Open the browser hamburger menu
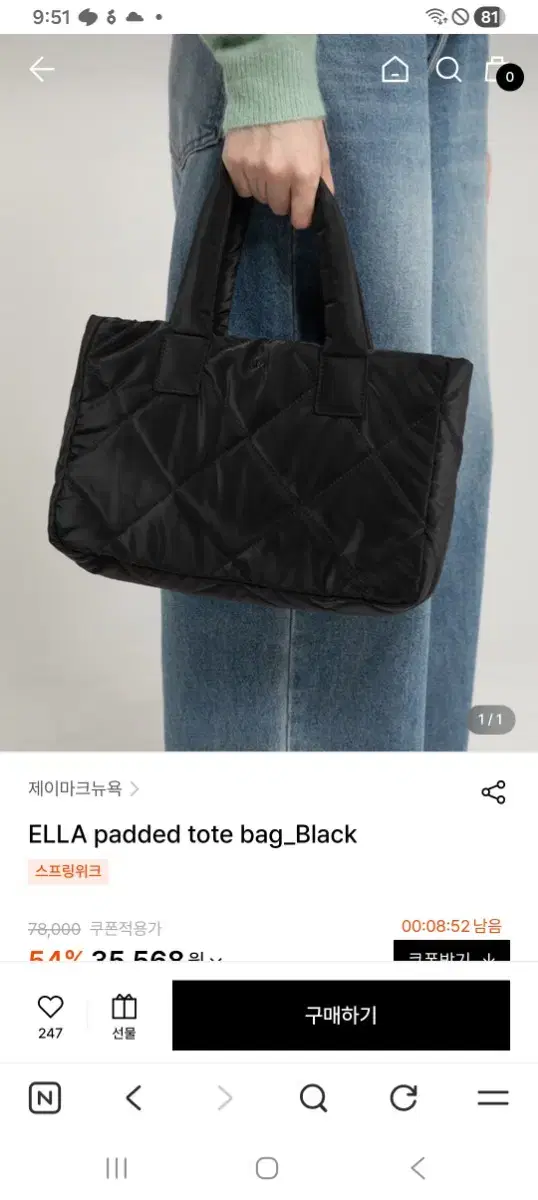538x1200 pixels. tap(493, 1098)
